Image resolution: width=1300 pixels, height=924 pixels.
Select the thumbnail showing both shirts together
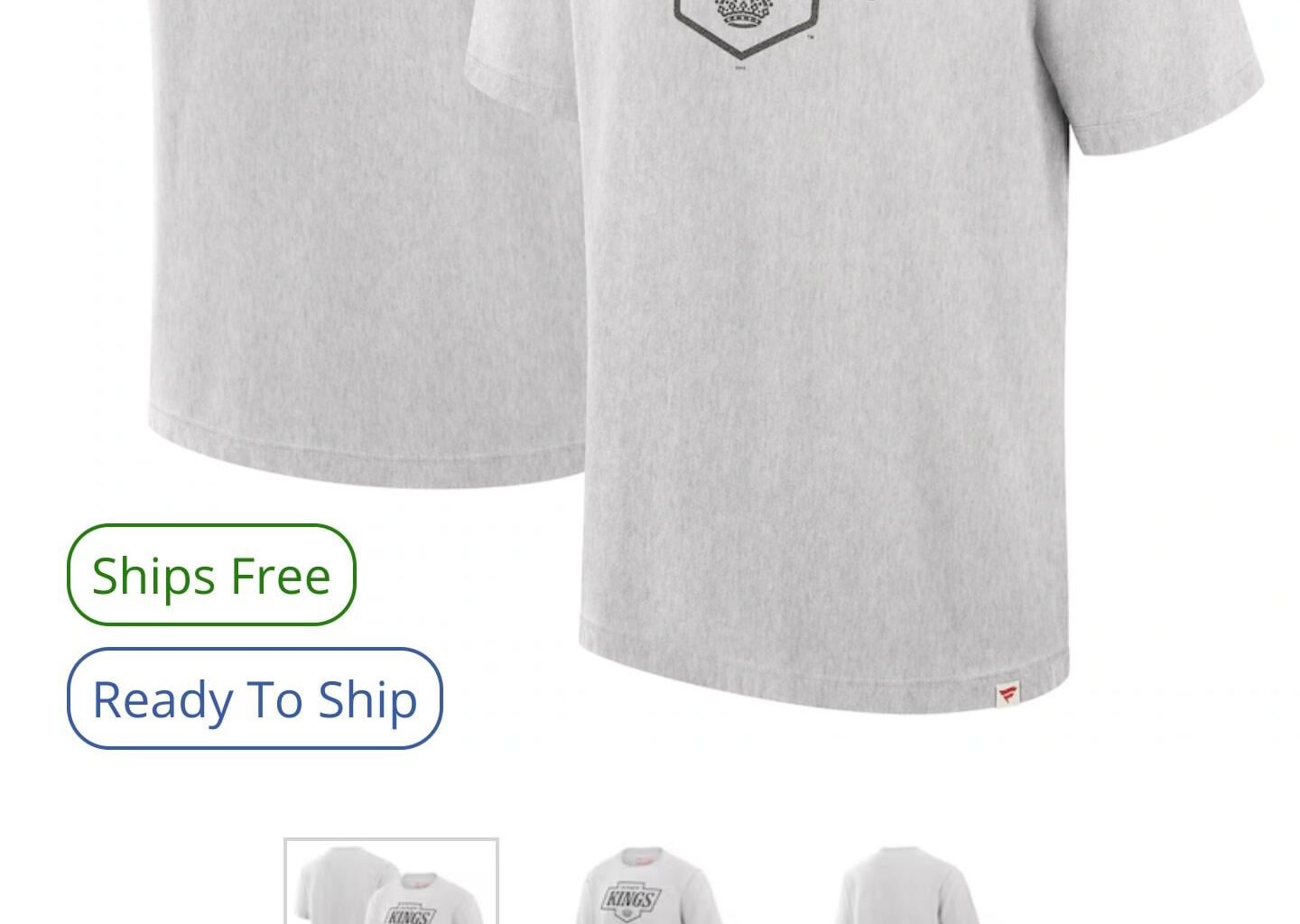tap(391, 884)
